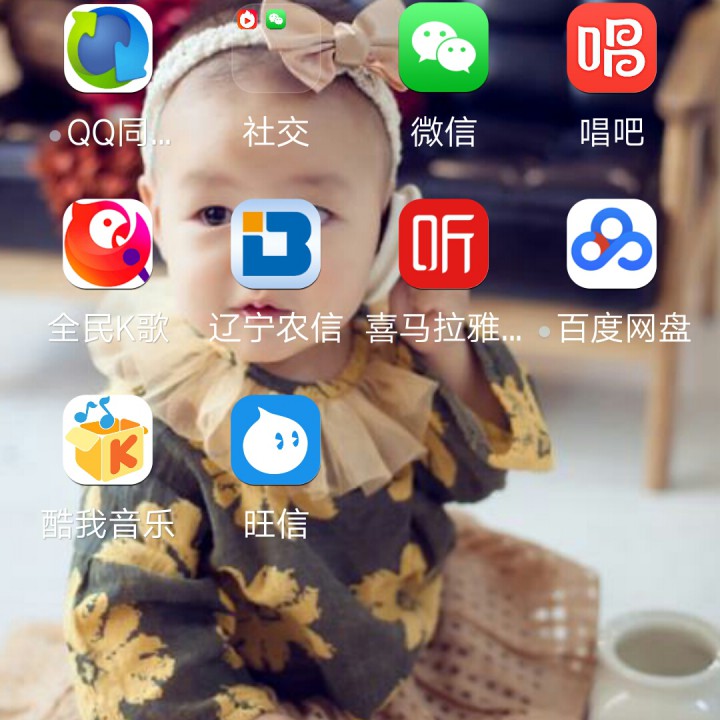Open 辽宁农信 banking app
720x720 pixels.
pos(276,244)
